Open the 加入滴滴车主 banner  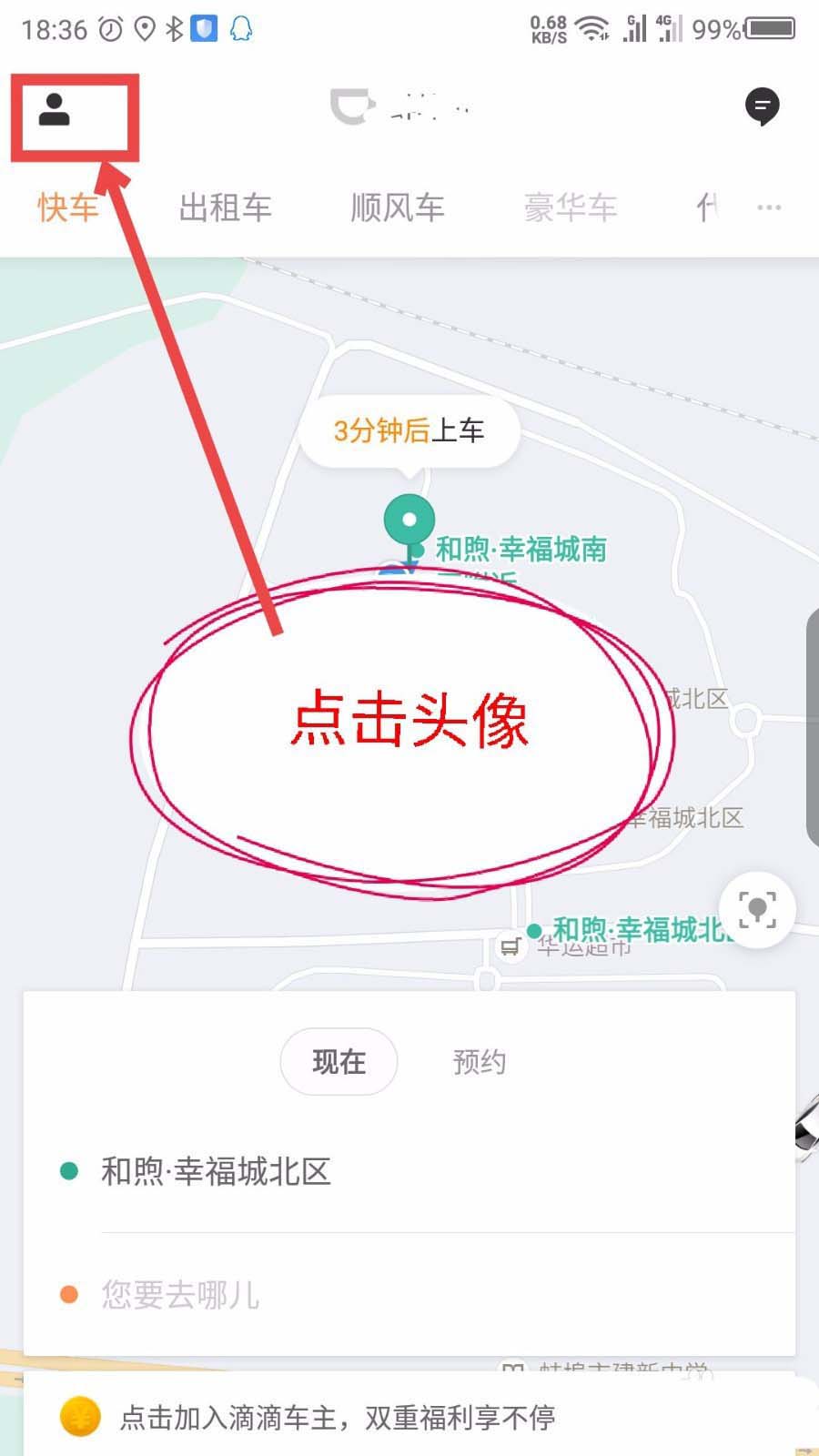pos(337,1417)
